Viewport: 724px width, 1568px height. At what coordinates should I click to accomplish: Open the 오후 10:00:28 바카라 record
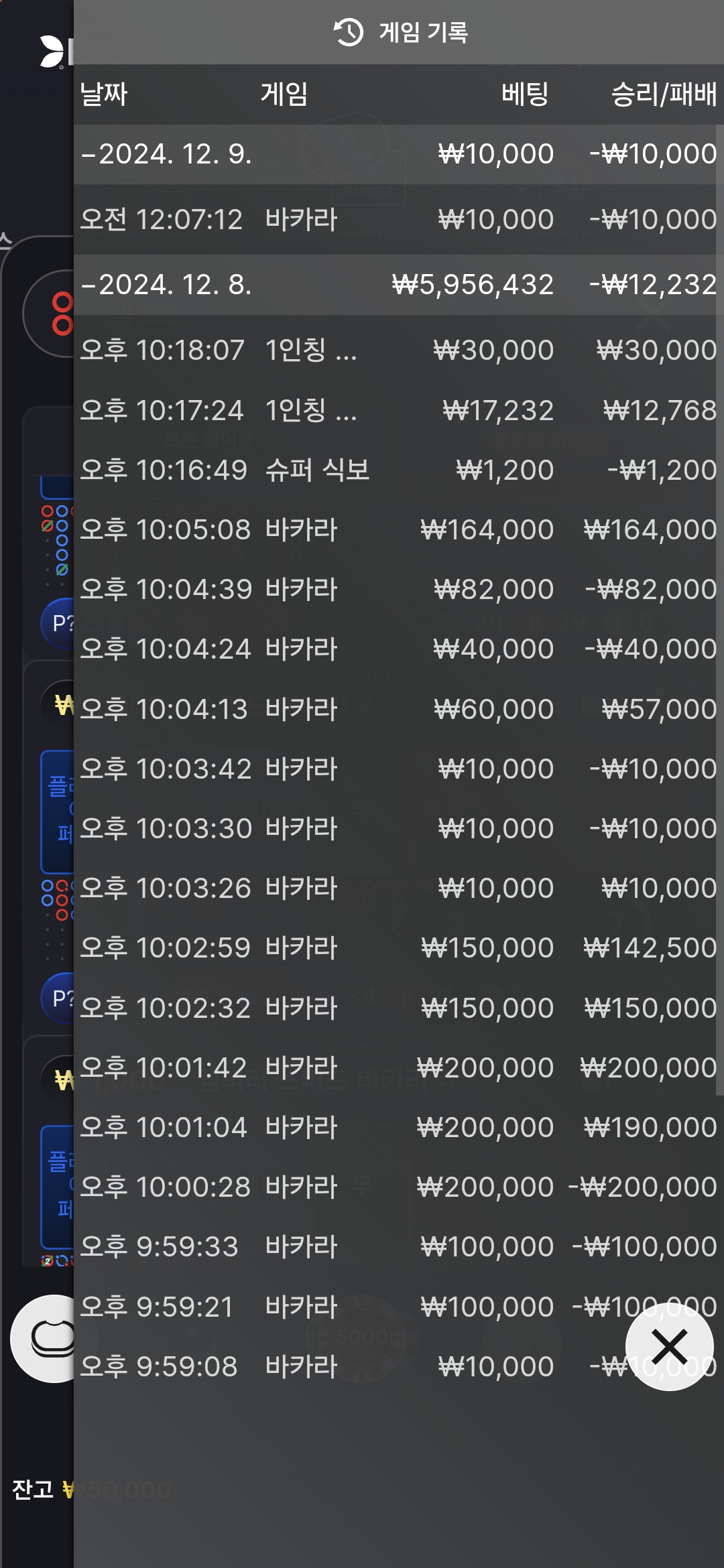point(396,1187)
